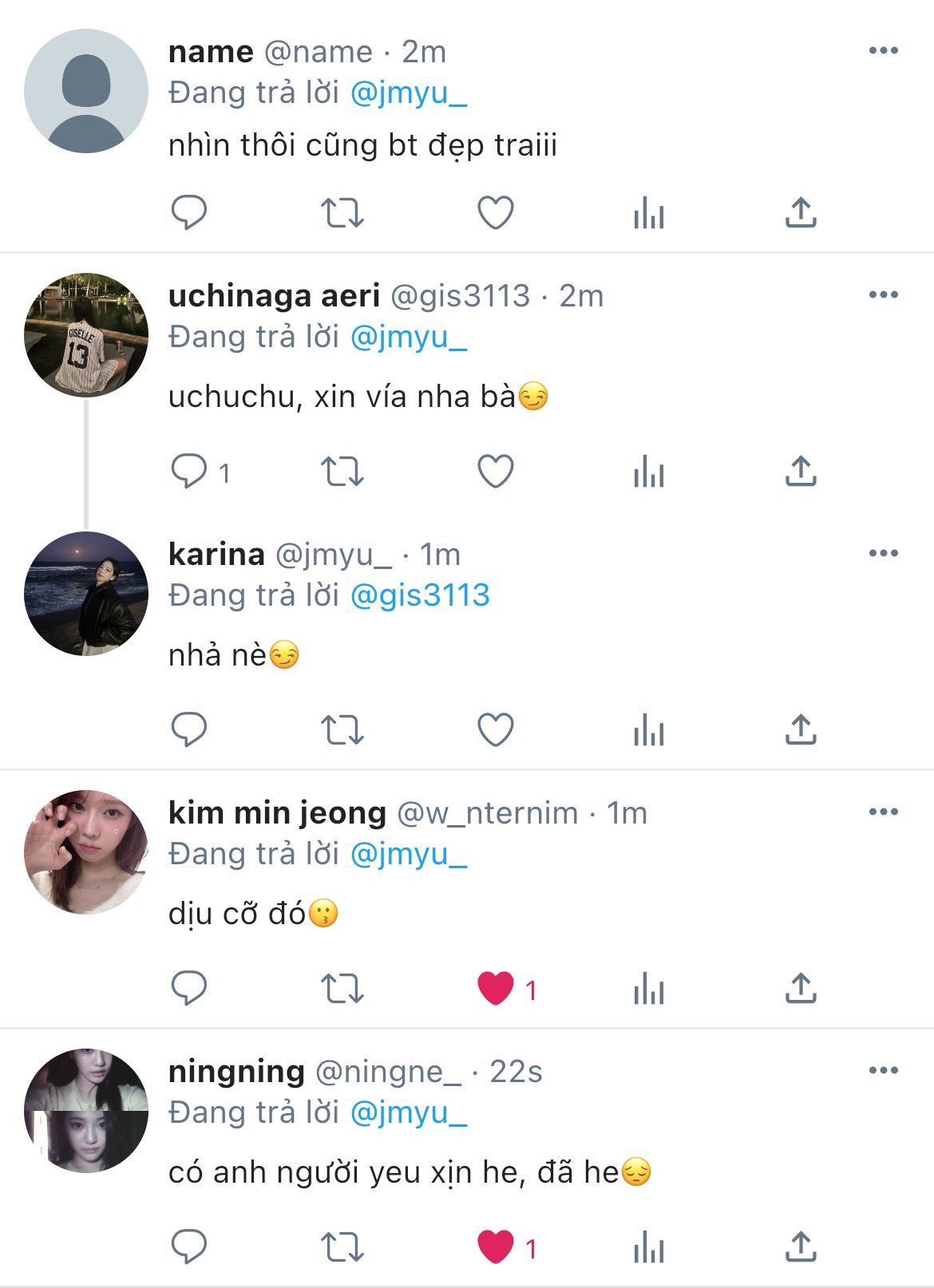Open overflow menu on name's tweet

[883, 51]
